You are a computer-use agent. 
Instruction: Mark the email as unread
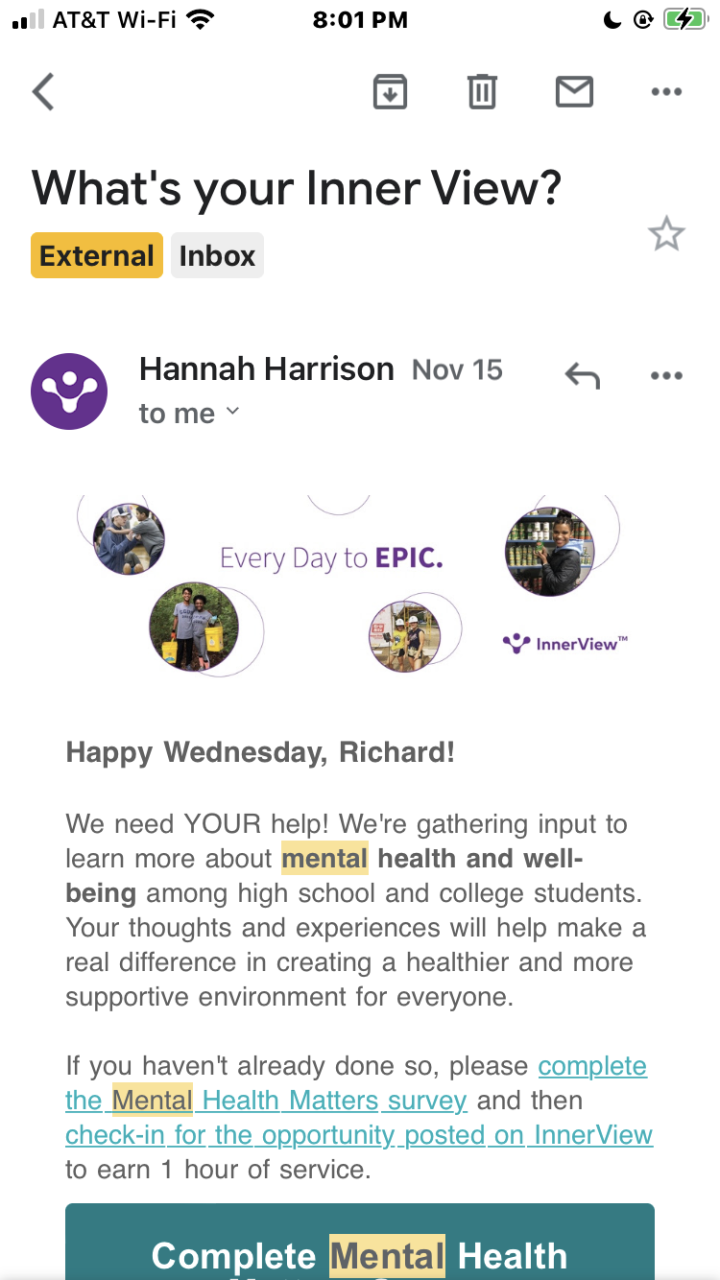tap(574, 92)
